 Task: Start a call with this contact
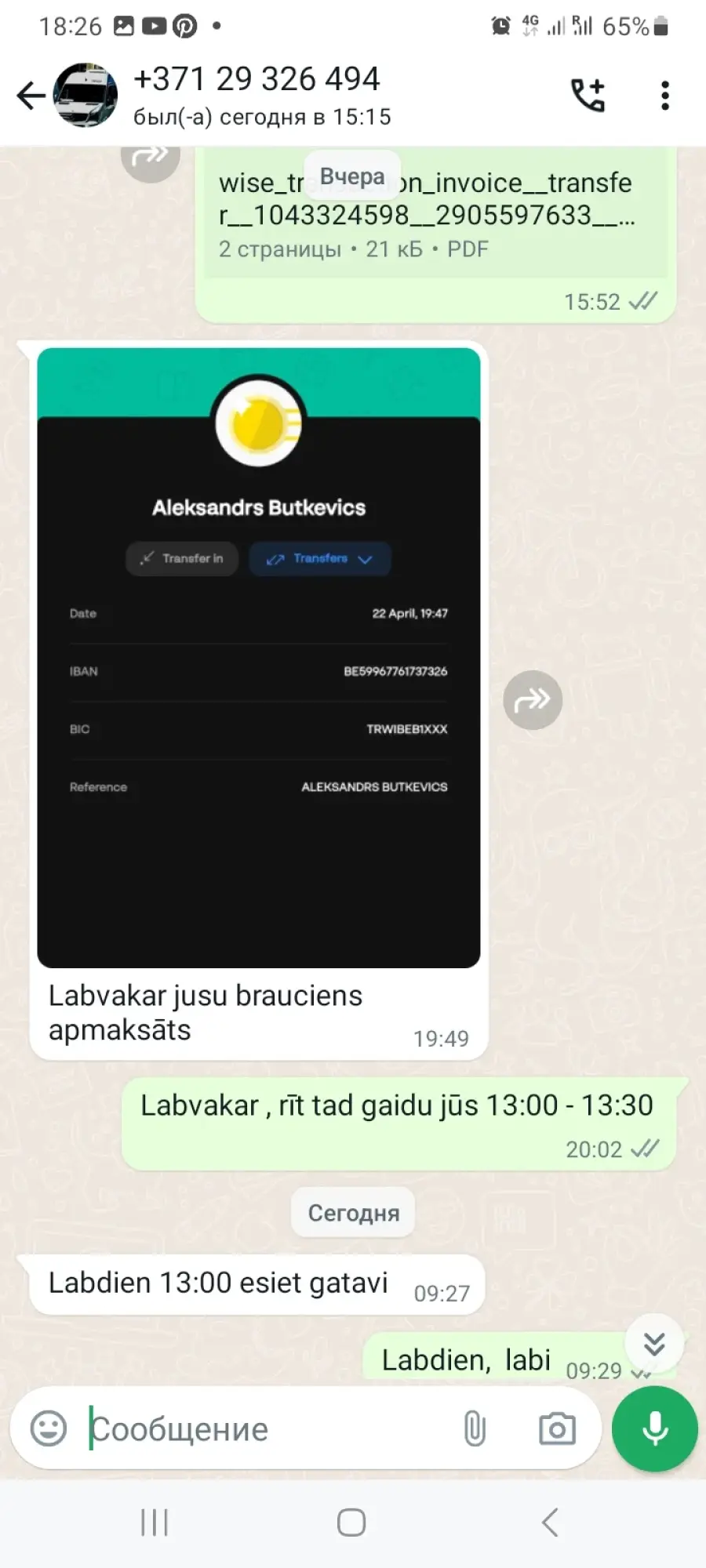(588, 96)
